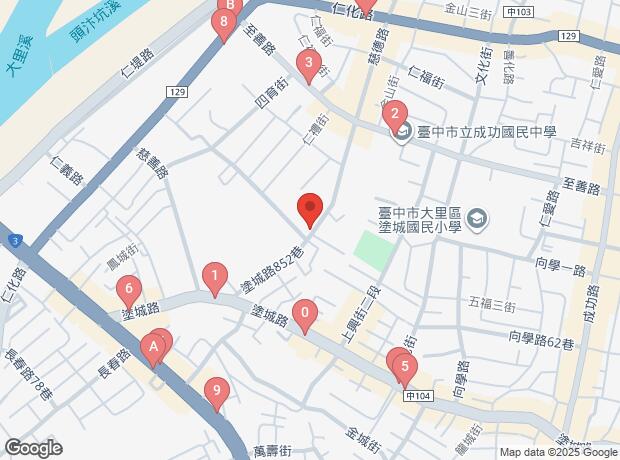Viewport: 620px width, 460px height.
Task: Select map marker number 8
Action: pos(224,25)
